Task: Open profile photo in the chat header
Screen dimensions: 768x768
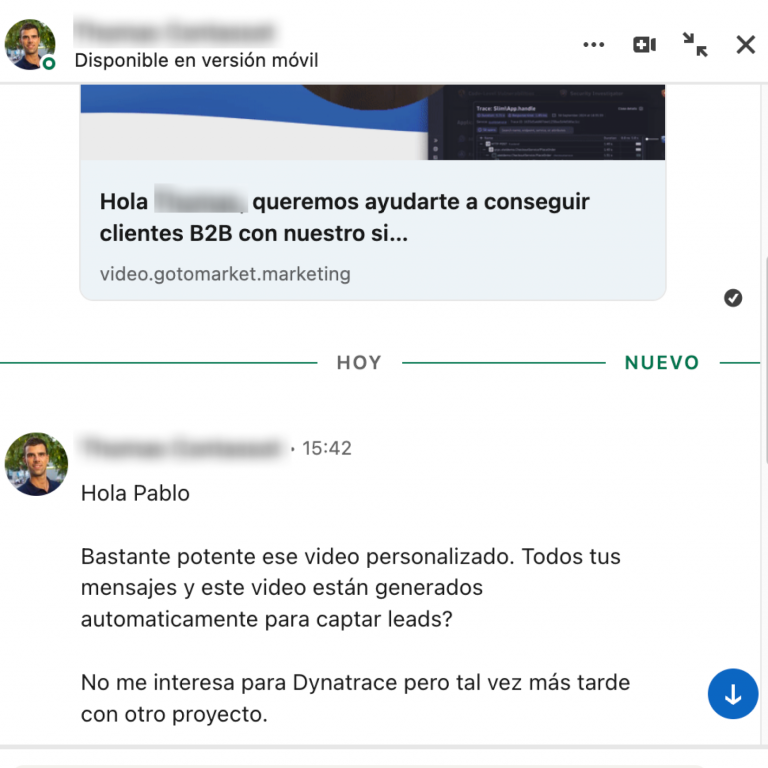Action: [30, 45]
